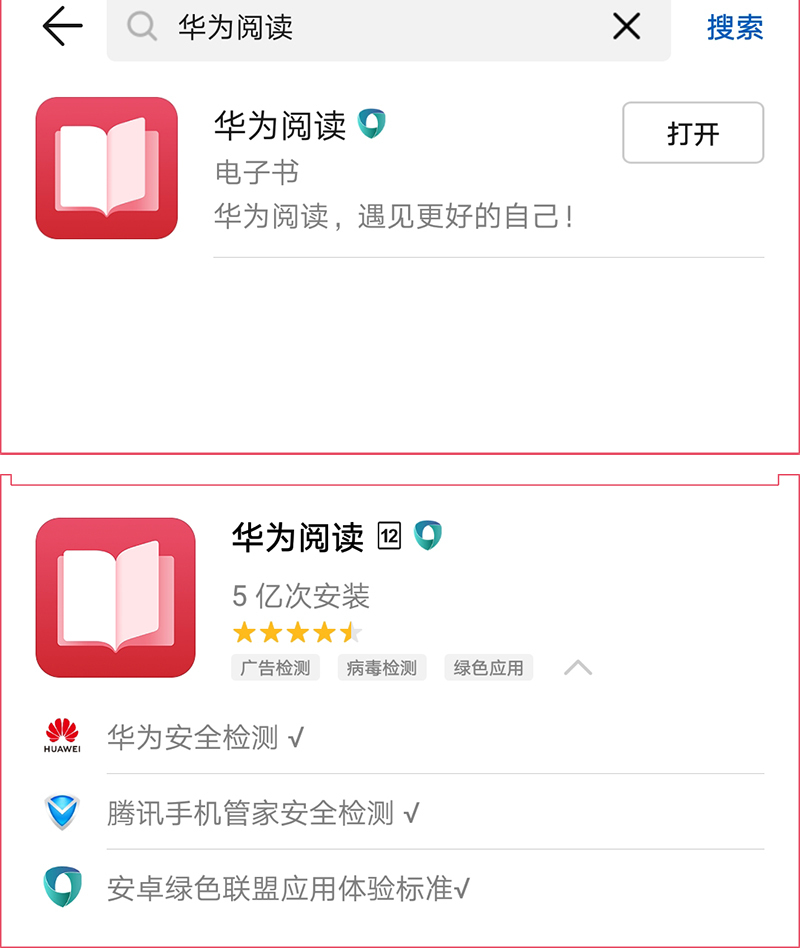Expand the Huawei Reading lower result card
Viewport: 800px width, 948px height.
pos(115,596)
